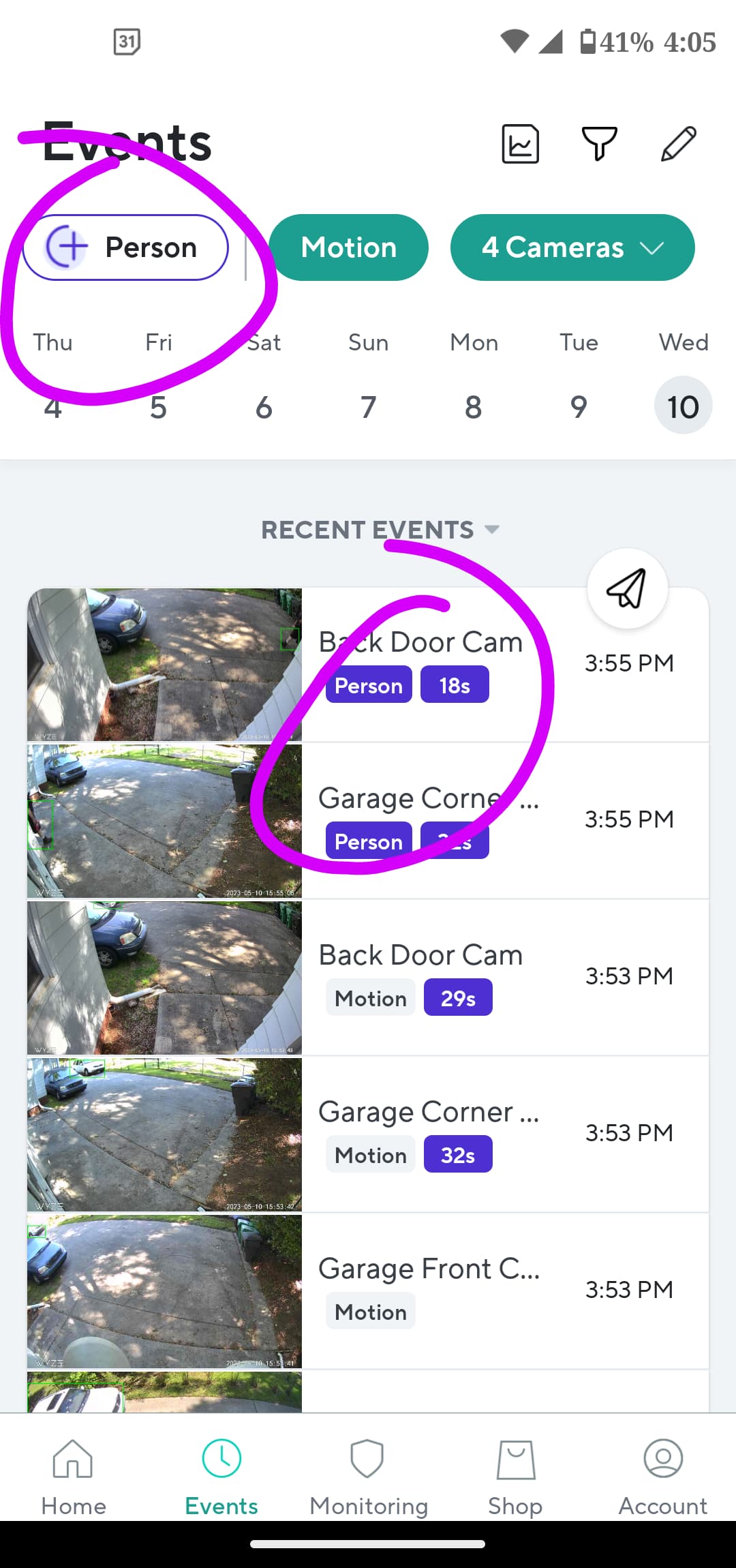Expand the 4 Cameras dropdown
The height and width of the screenshot is (1568, 736).
pos(572,247)
